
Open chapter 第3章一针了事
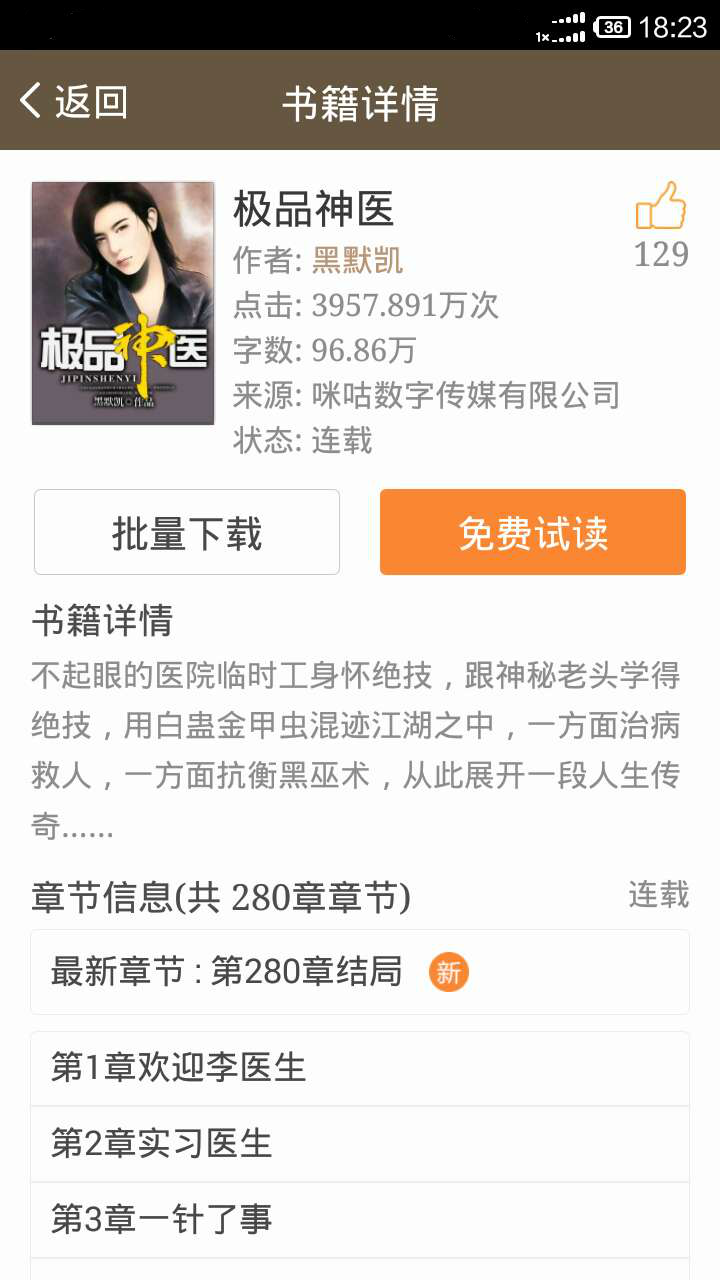360,1220
